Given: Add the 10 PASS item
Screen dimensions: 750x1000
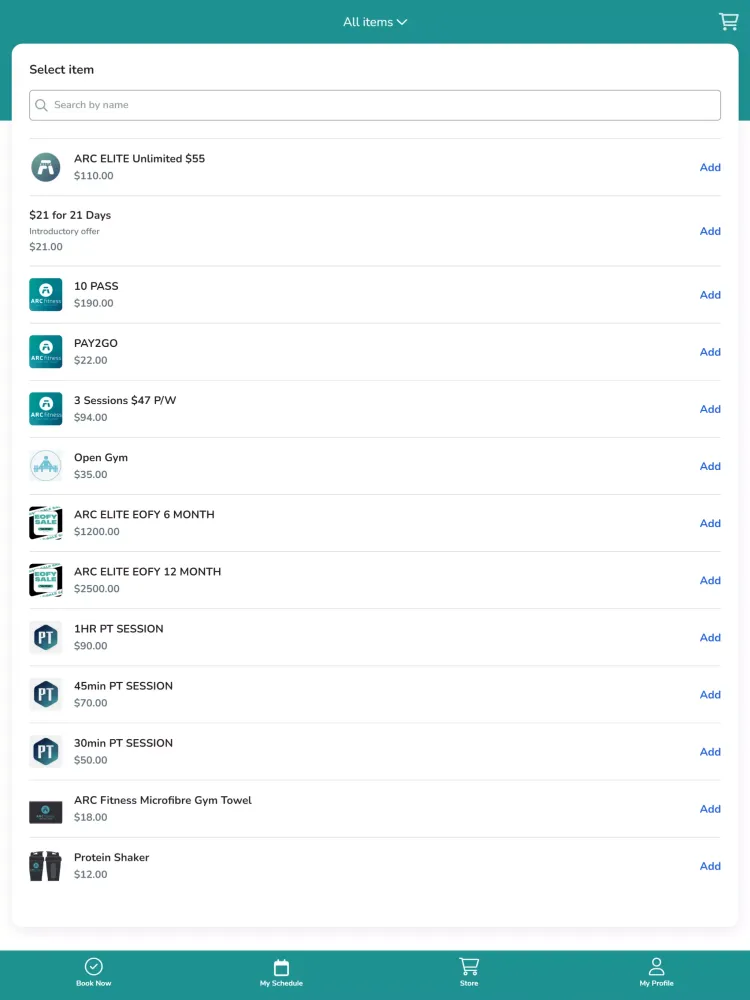Looking at the screenshot, I should coord(710,295).
